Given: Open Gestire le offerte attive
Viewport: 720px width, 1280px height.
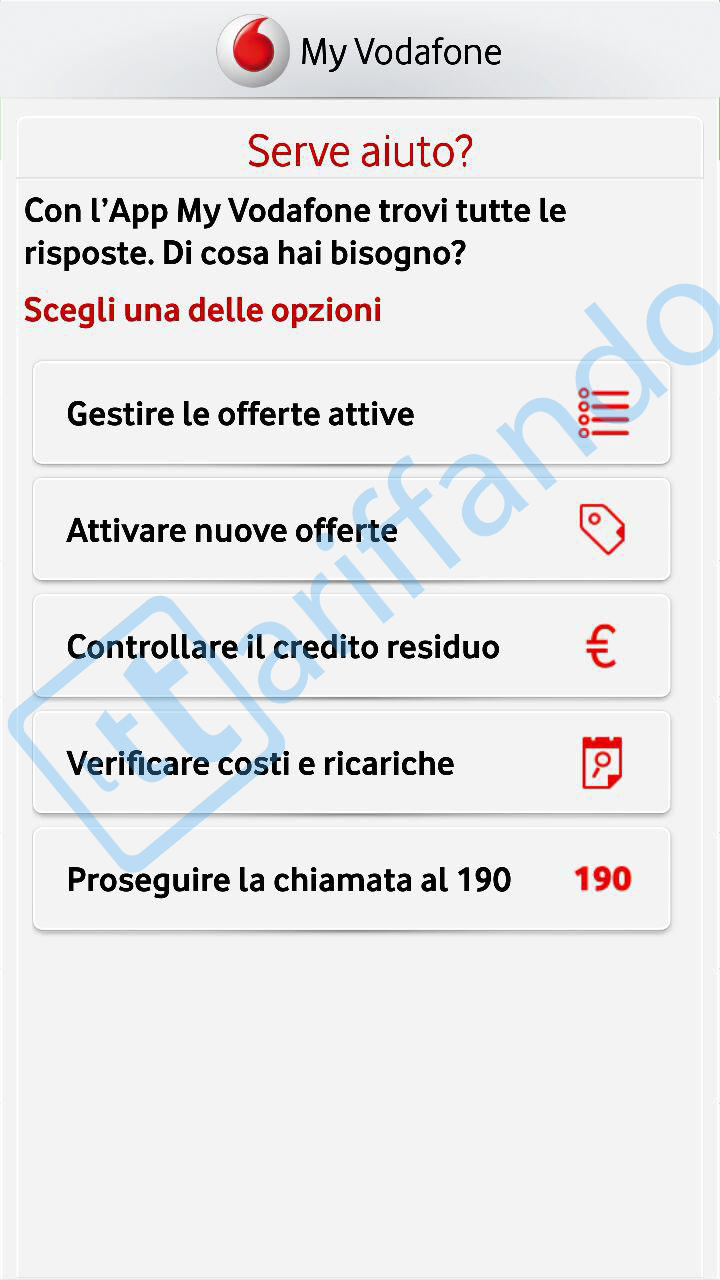Looking at the screenshot, I should tap(351, 413).
